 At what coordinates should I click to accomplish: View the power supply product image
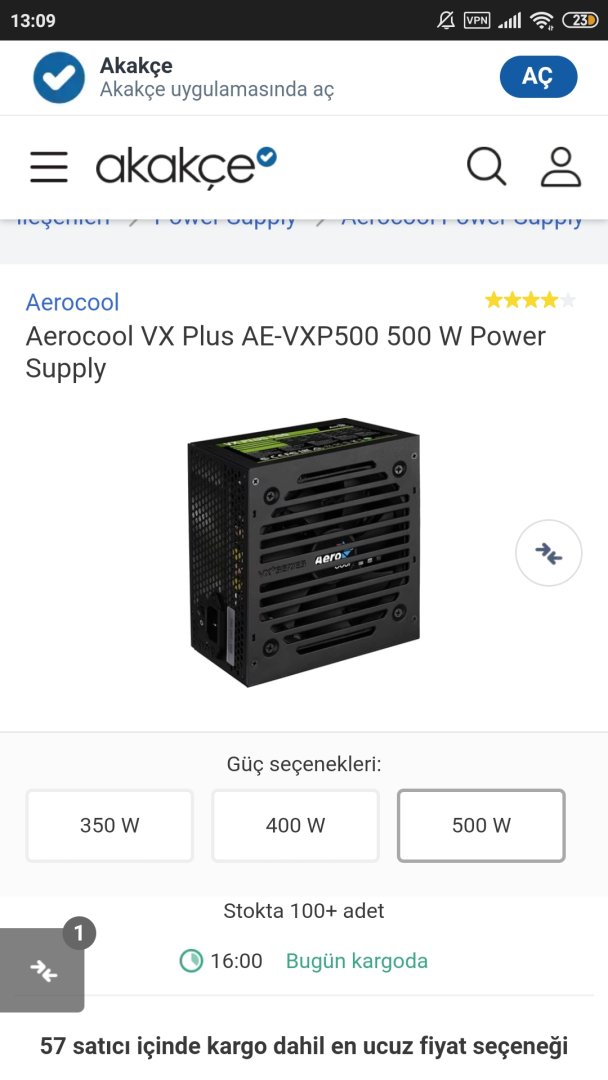[303, 552]
